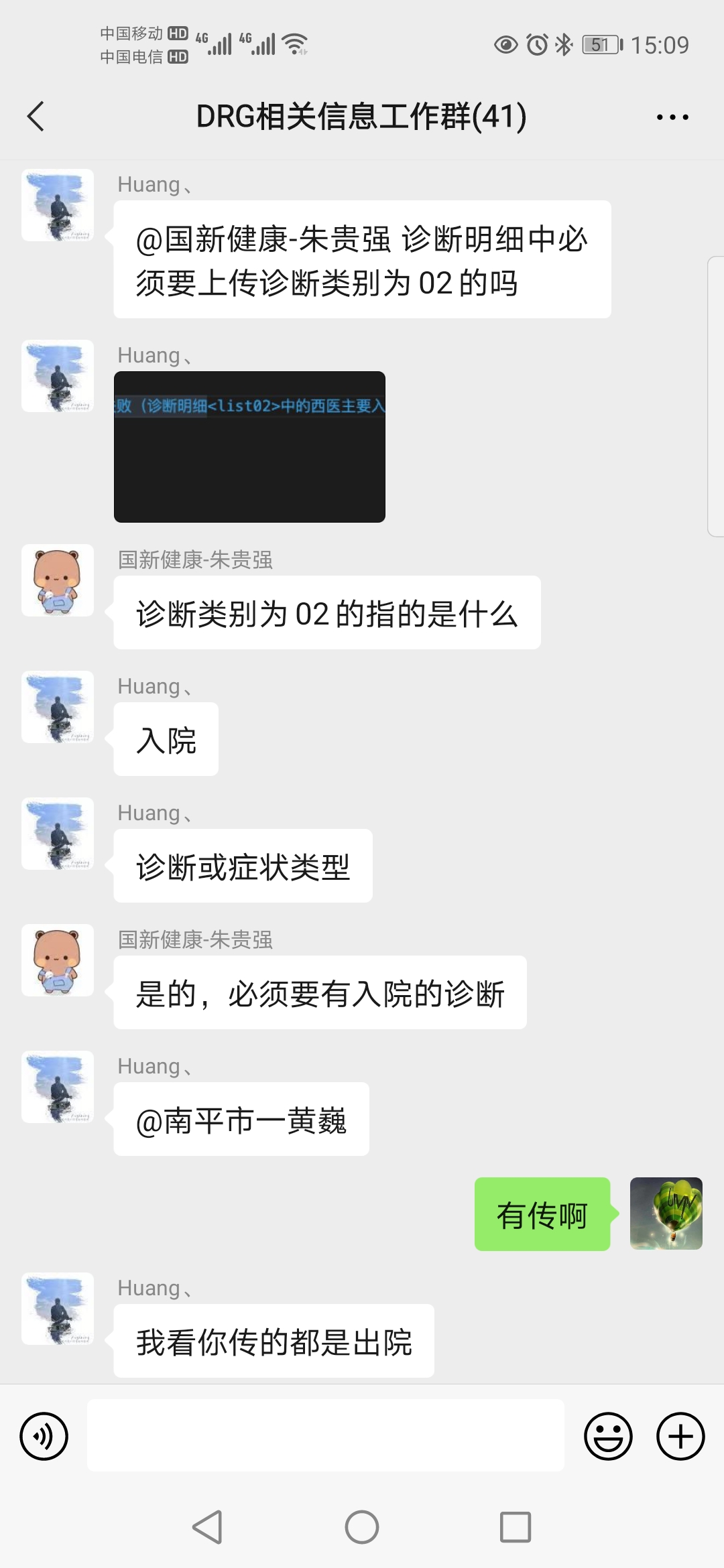Open the emoji sticker panel
724x1568 pixels.
tap(608, 1436)
